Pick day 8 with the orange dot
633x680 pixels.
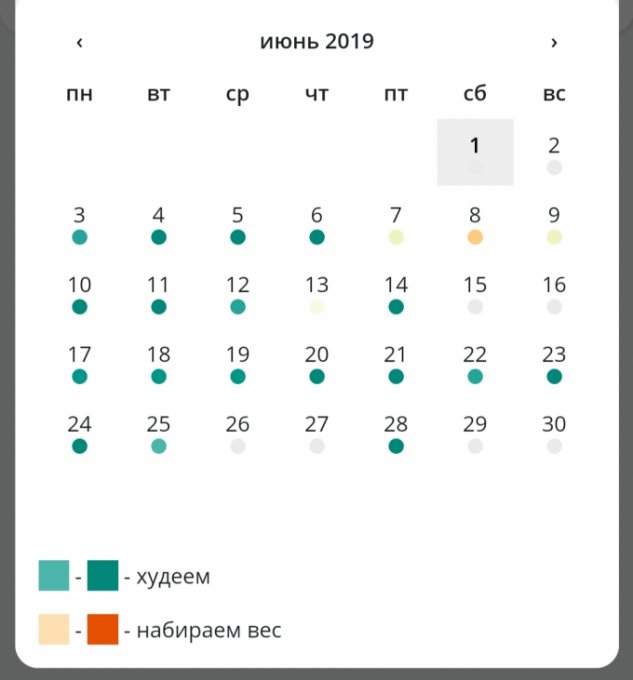pos(475,222)
